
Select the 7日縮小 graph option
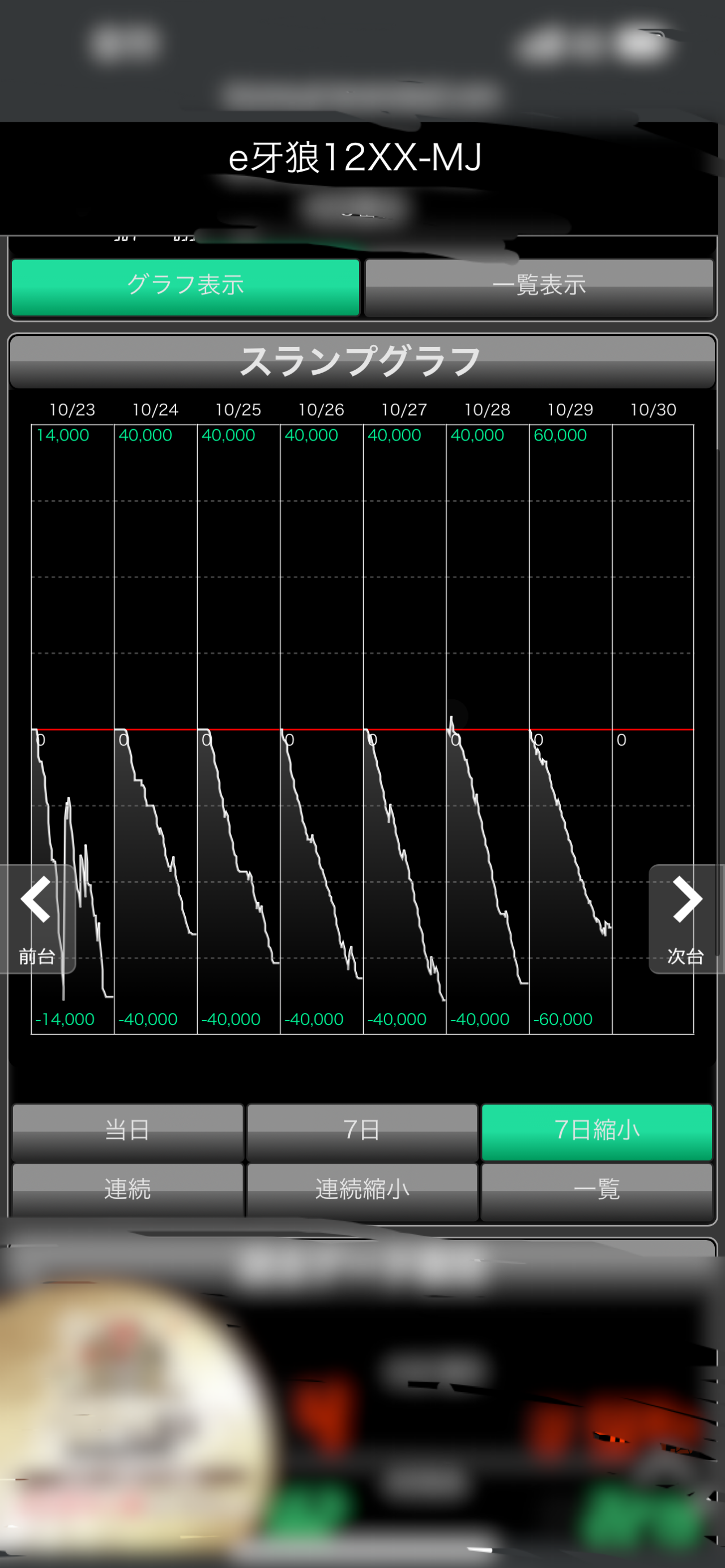596,1131
